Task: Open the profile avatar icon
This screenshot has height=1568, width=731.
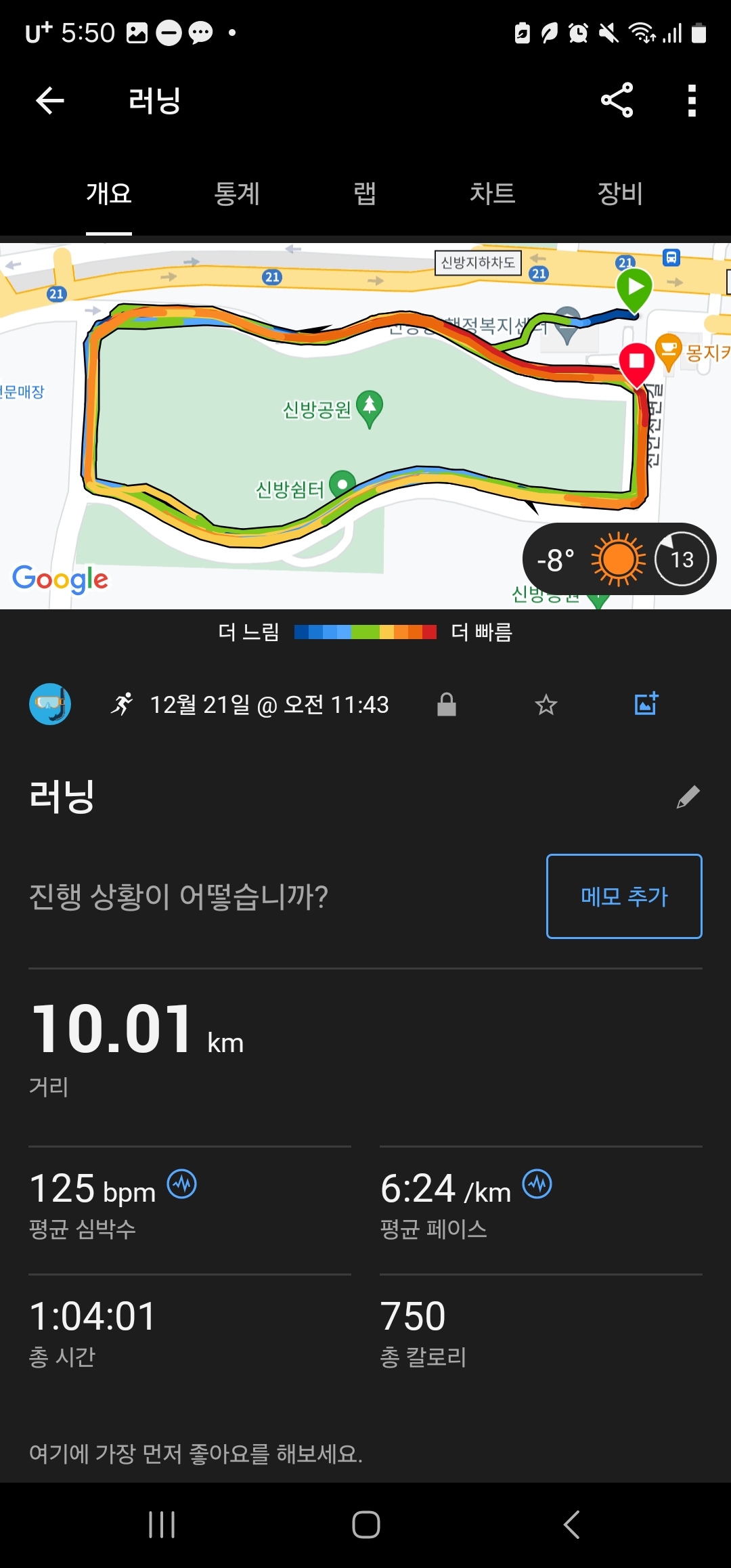Action: (x=50, y=704)
